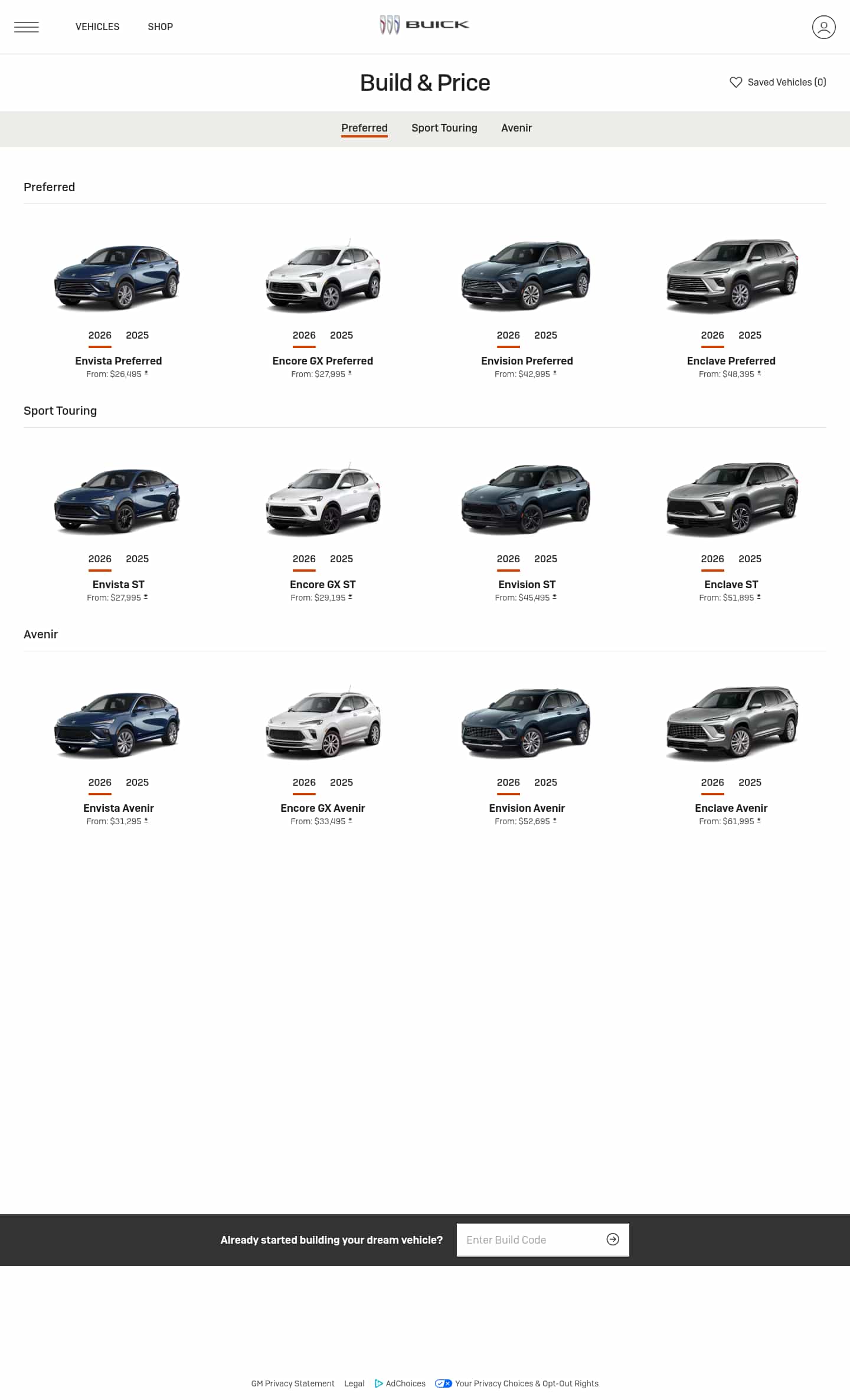Open the hamburger navigation menu
This screenshot has width=850, height=1400.
(x=27, y=27)
